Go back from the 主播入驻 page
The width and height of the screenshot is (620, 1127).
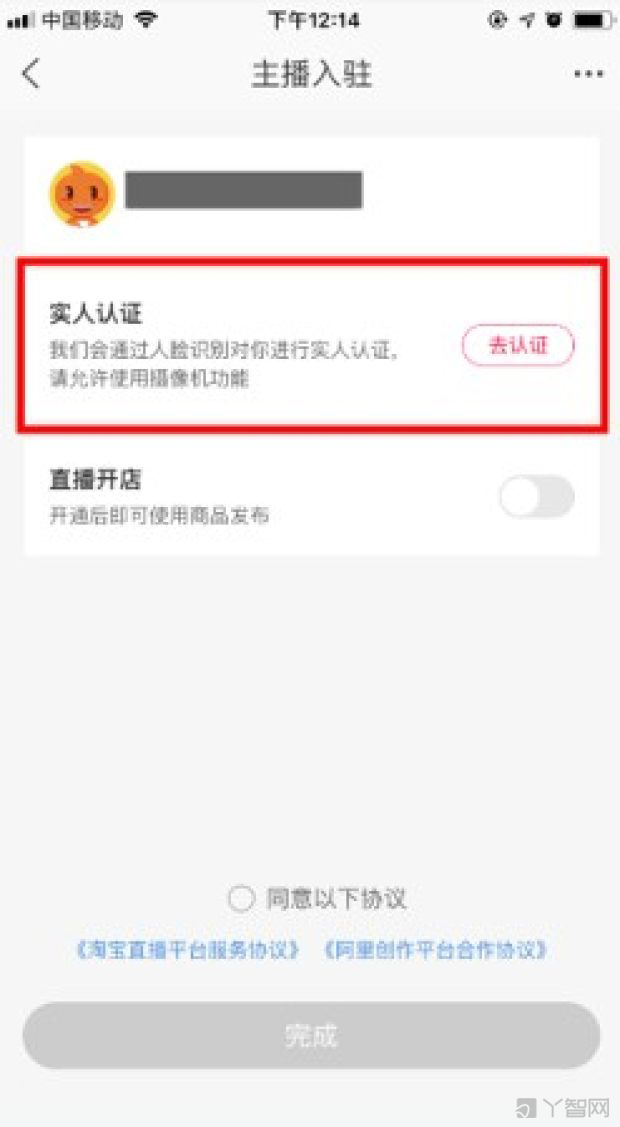tap(32, 74)
